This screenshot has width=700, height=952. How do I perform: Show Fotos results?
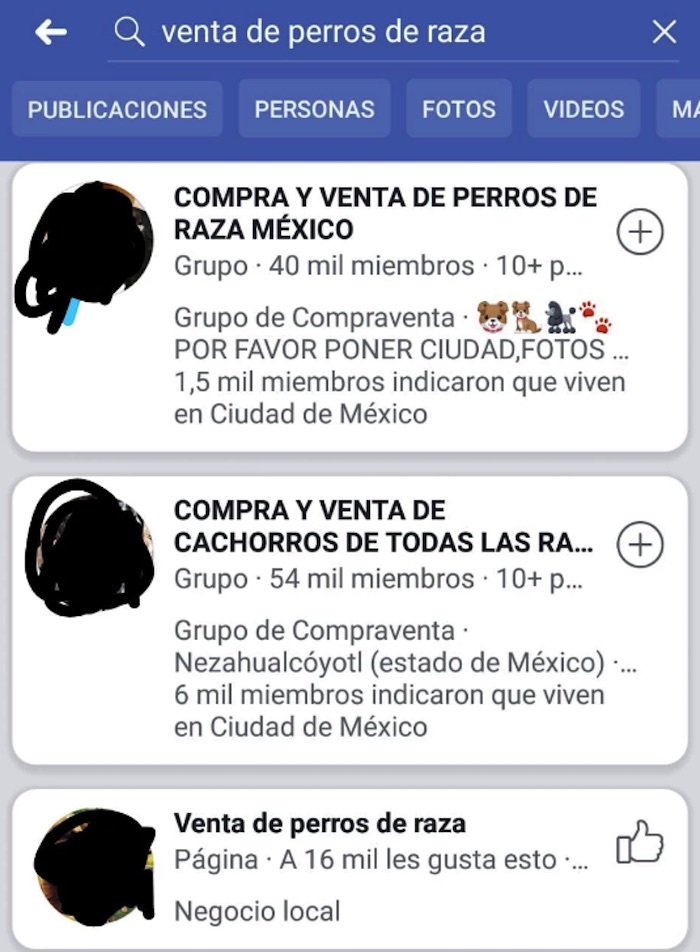pos(459,109)
